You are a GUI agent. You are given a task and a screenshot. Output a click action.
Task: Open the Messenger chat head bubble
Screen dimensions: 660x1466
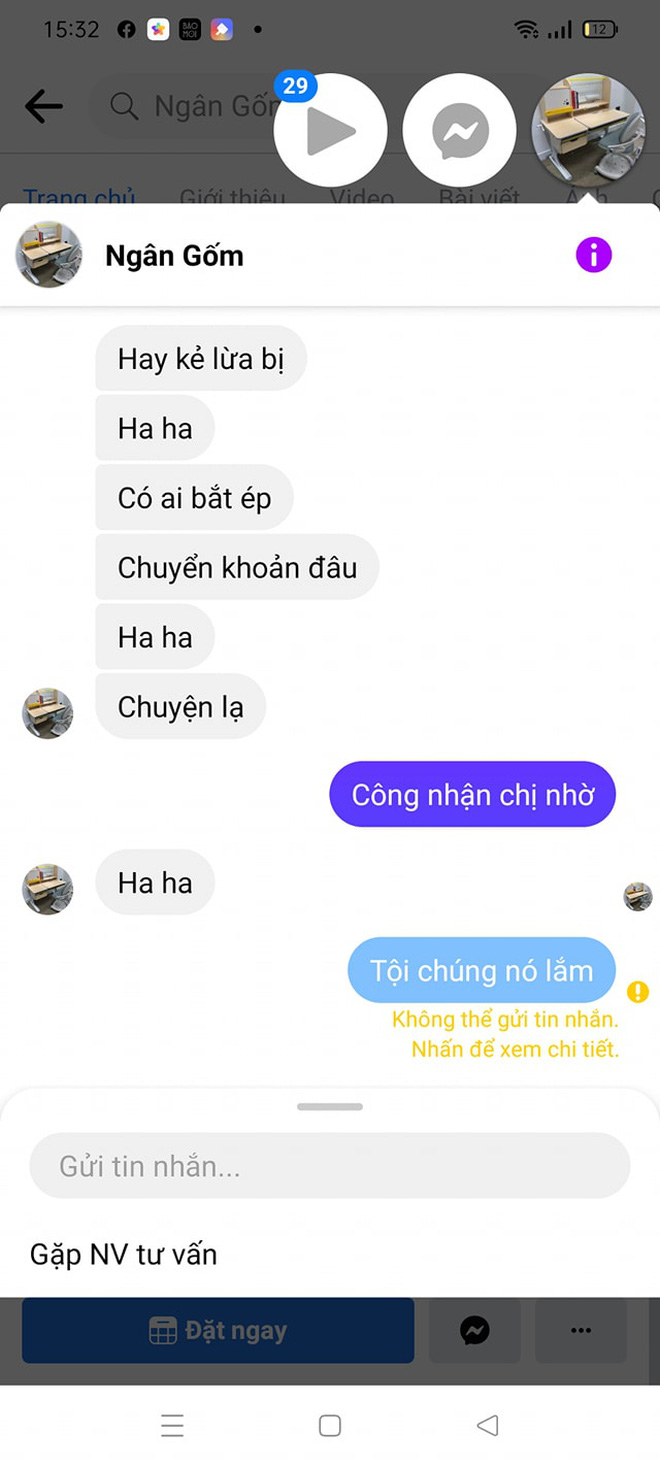(459, 131)
